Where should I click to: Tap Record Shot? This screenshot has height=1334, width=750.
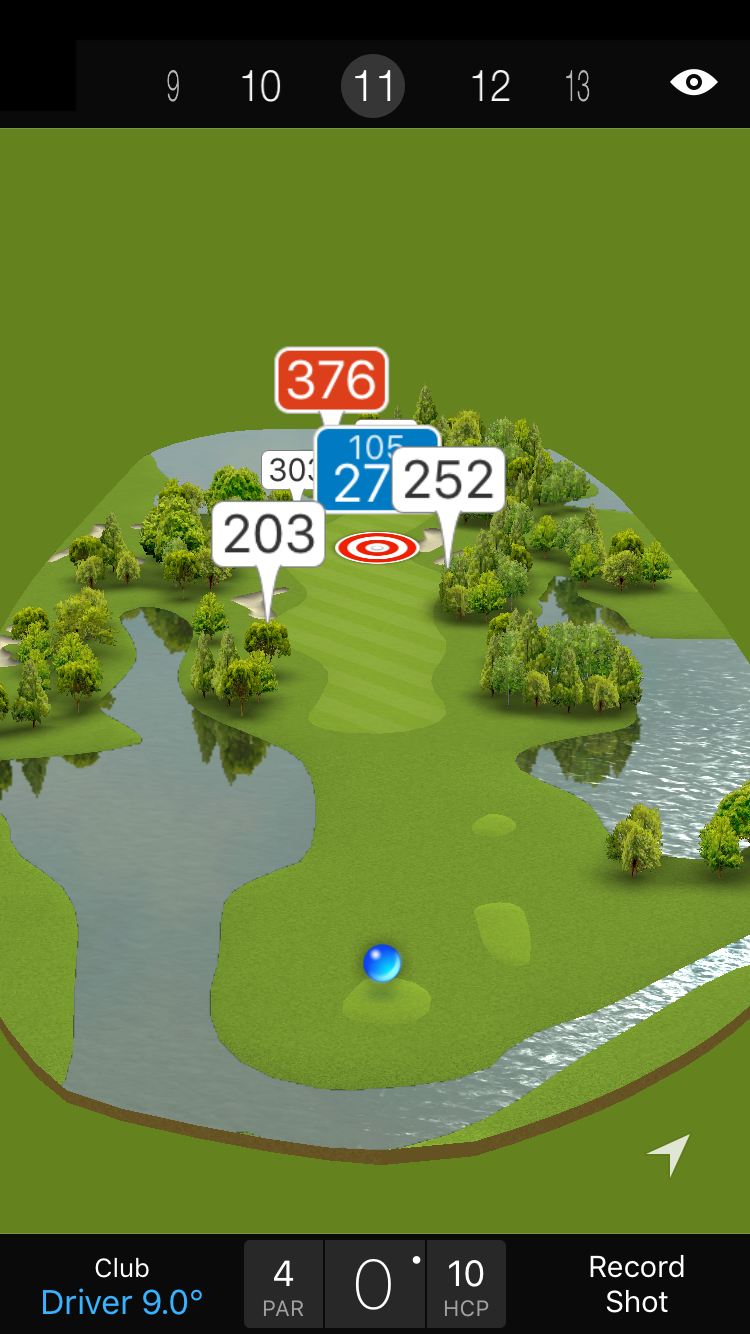pos(636,1284)
